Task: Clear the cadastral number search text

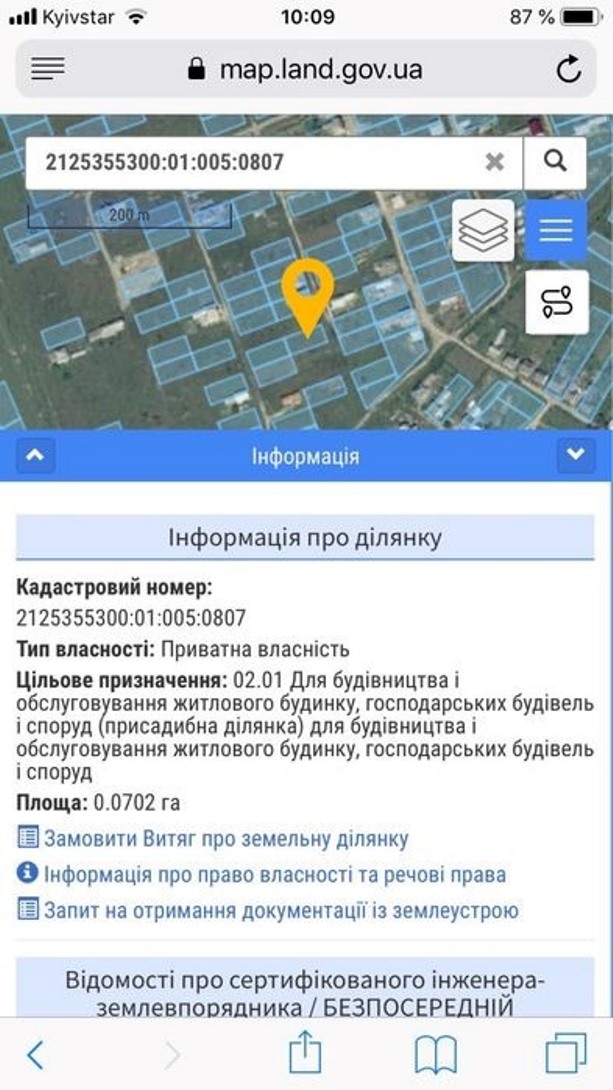Action: pyautogui.click(x=494, y=163)
